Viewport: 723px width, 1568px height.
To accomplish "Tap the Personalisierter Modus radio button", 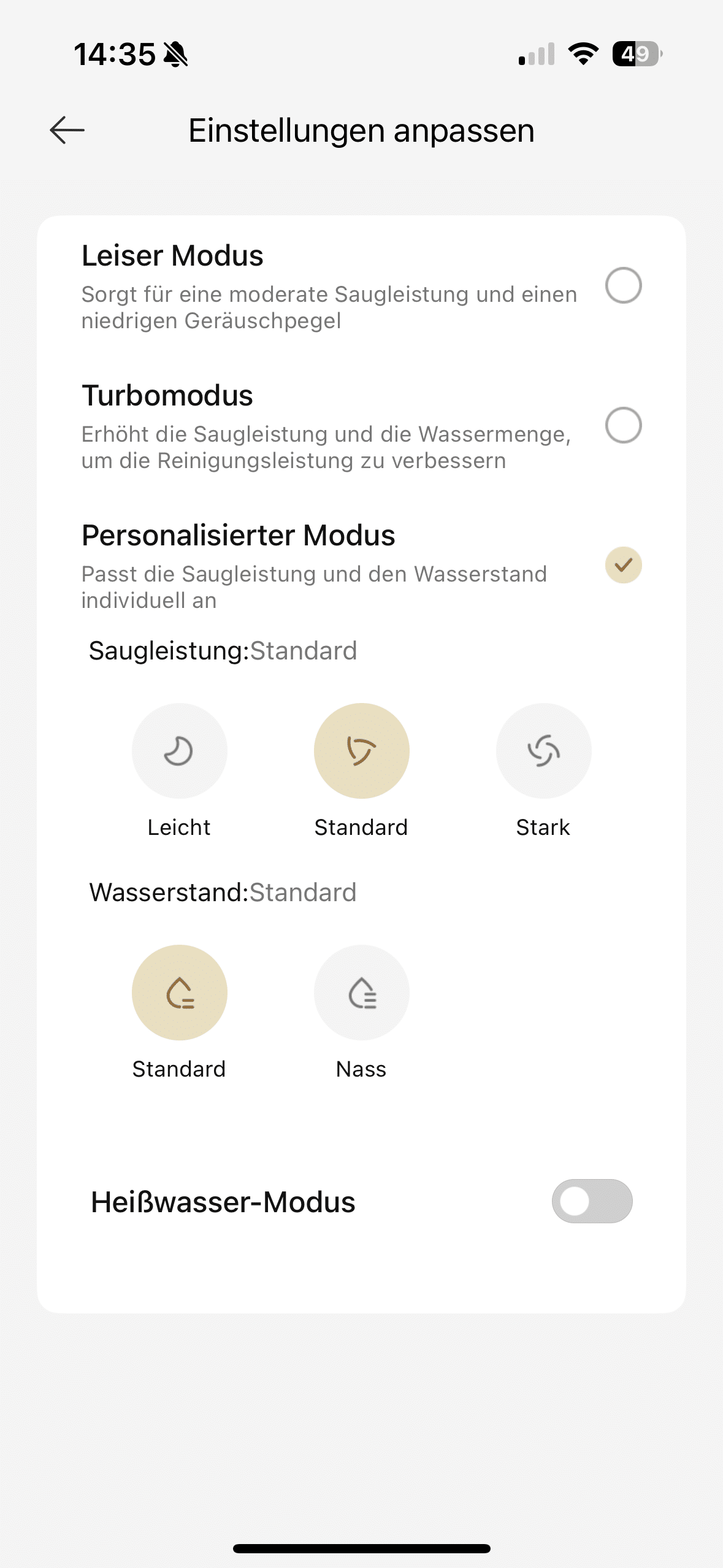I will [623, 565].
